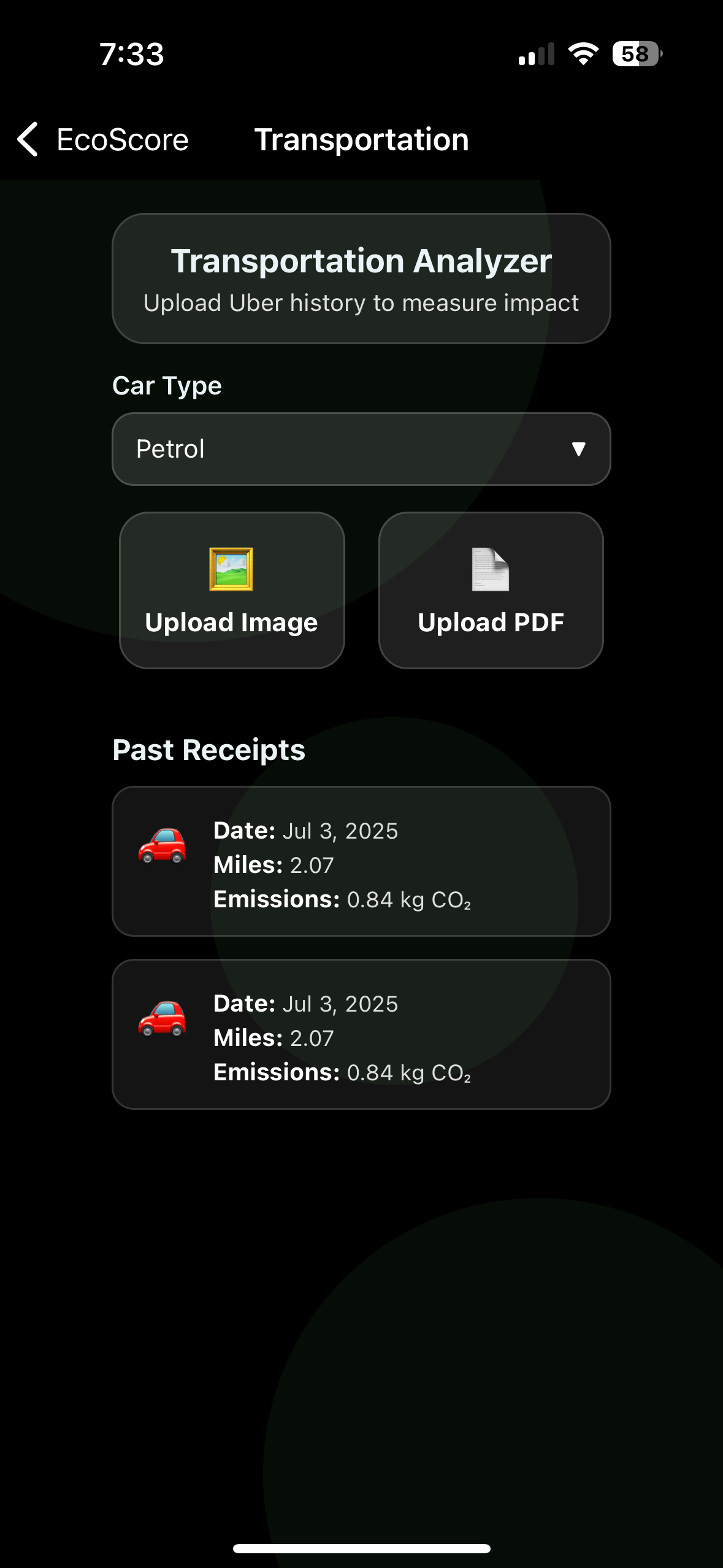Image resolution: width=723 pixels, height=1568 pixels.
Task: Go back to EcoScore
Action: coord(101,140)
